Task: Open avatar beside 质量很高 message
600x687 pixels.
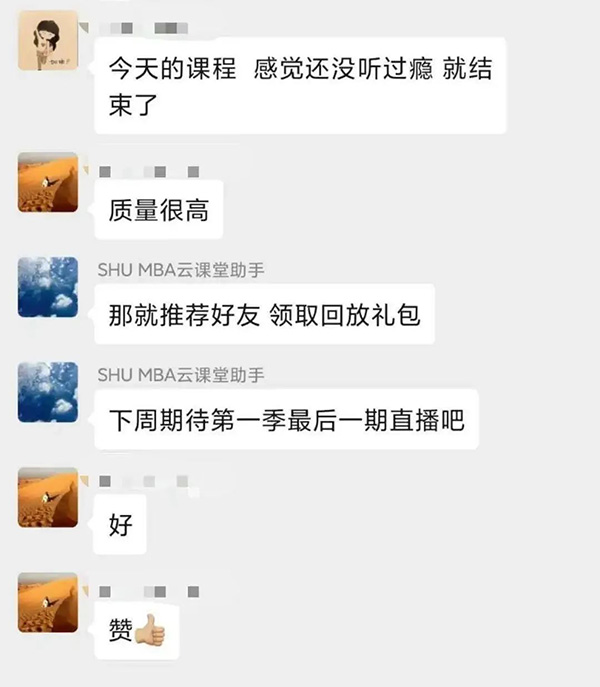Action: (48, 182)
